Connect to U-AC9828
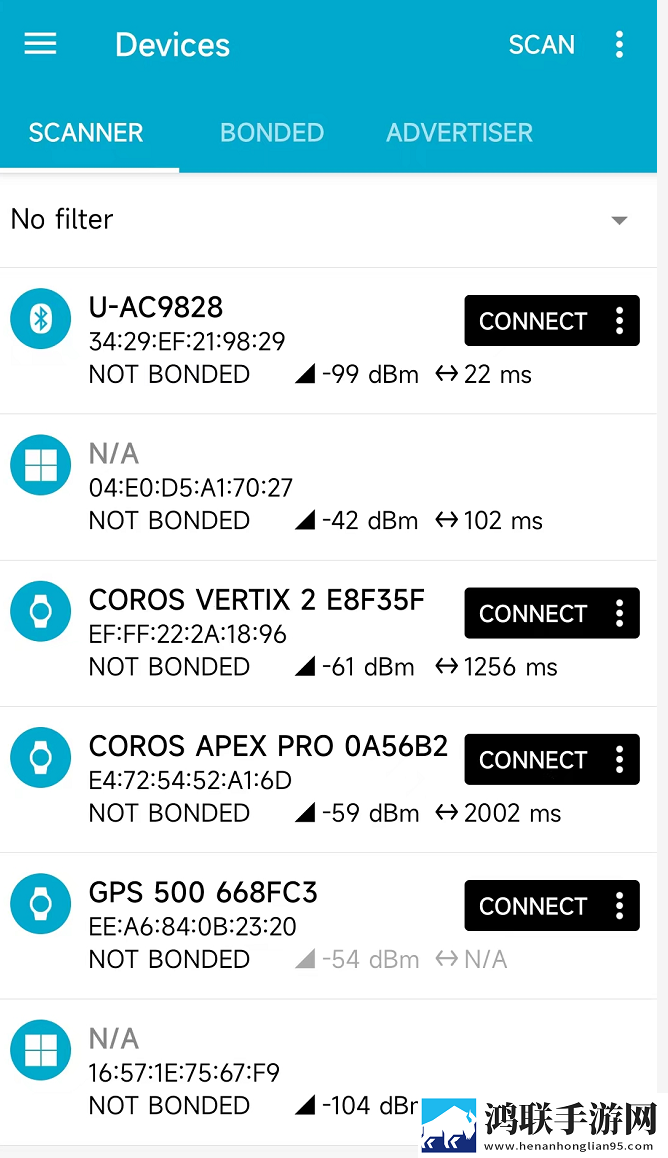This screenshot has width=668, height=1158. point(532,321)
